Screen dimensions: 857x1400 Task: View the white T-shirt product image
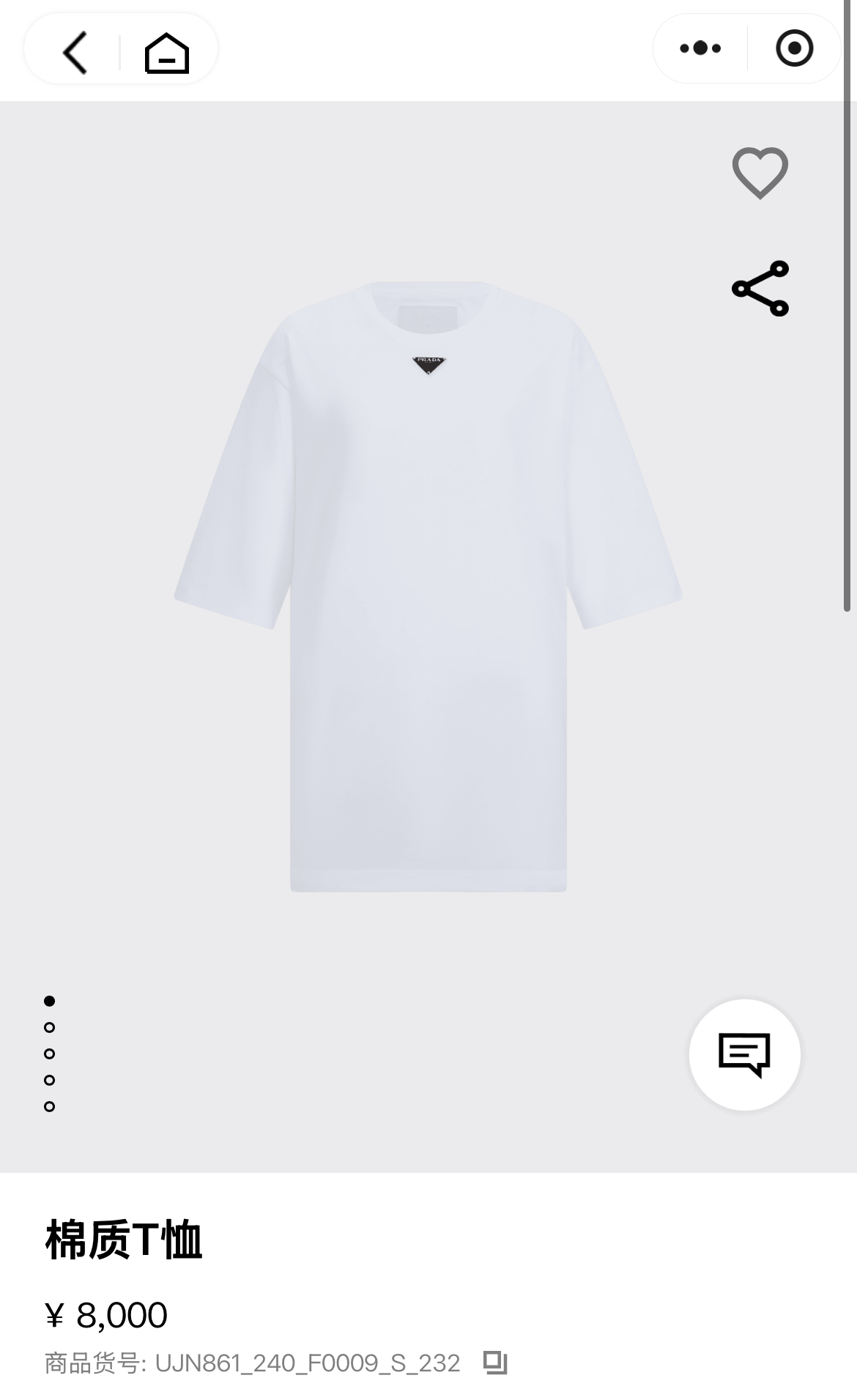pyautogui.click(x=428, y=586)
